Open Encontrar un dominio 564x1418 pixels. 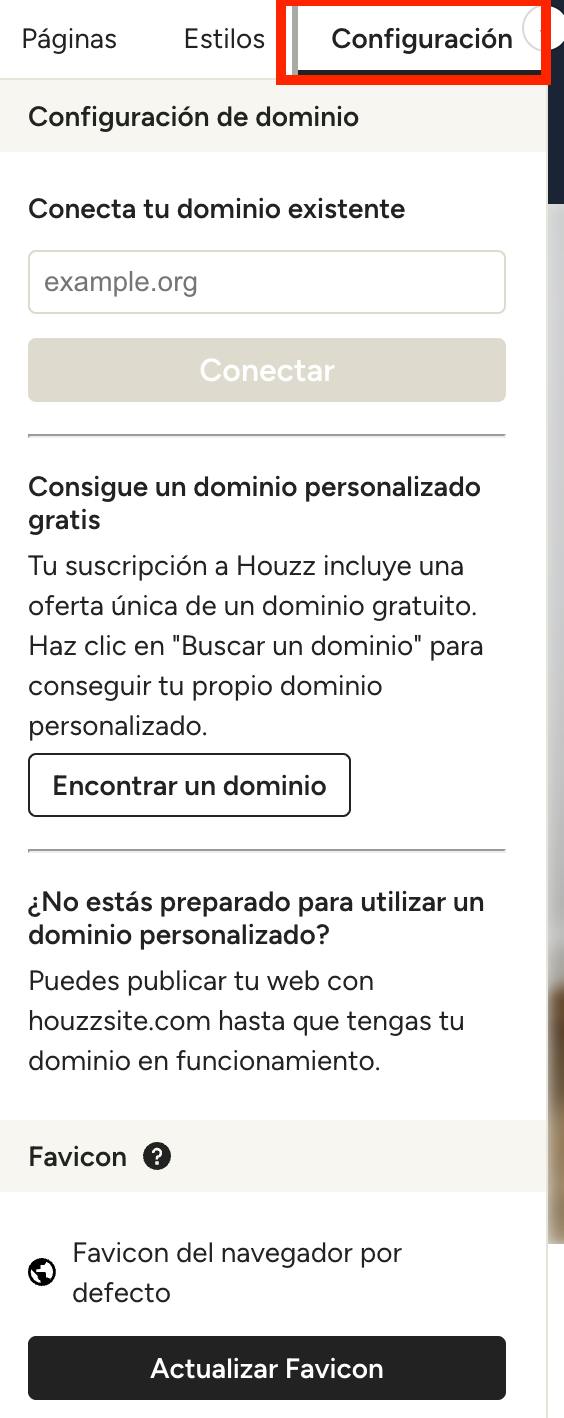(x=189, y=785)
